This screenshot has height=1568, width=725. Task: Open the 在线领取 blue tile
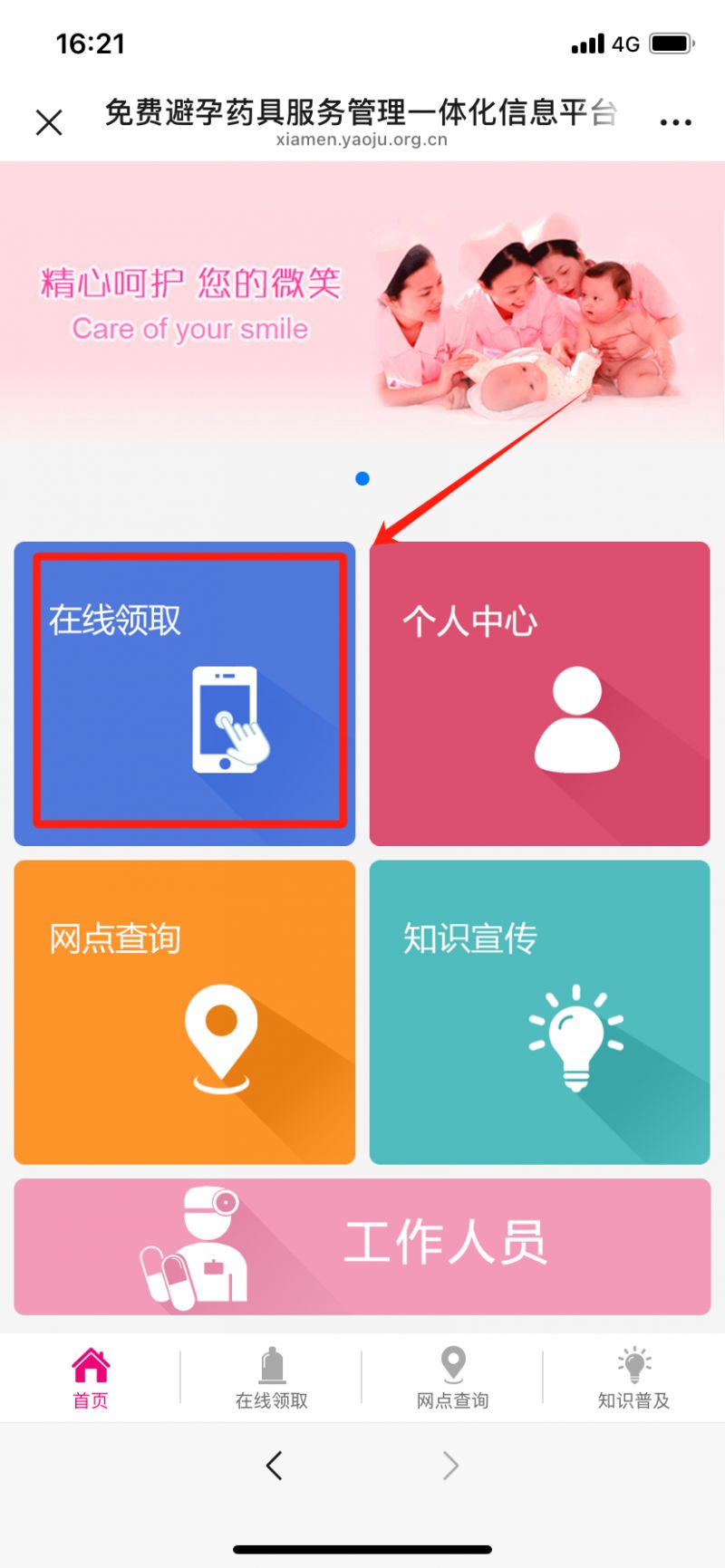point(185,693)
